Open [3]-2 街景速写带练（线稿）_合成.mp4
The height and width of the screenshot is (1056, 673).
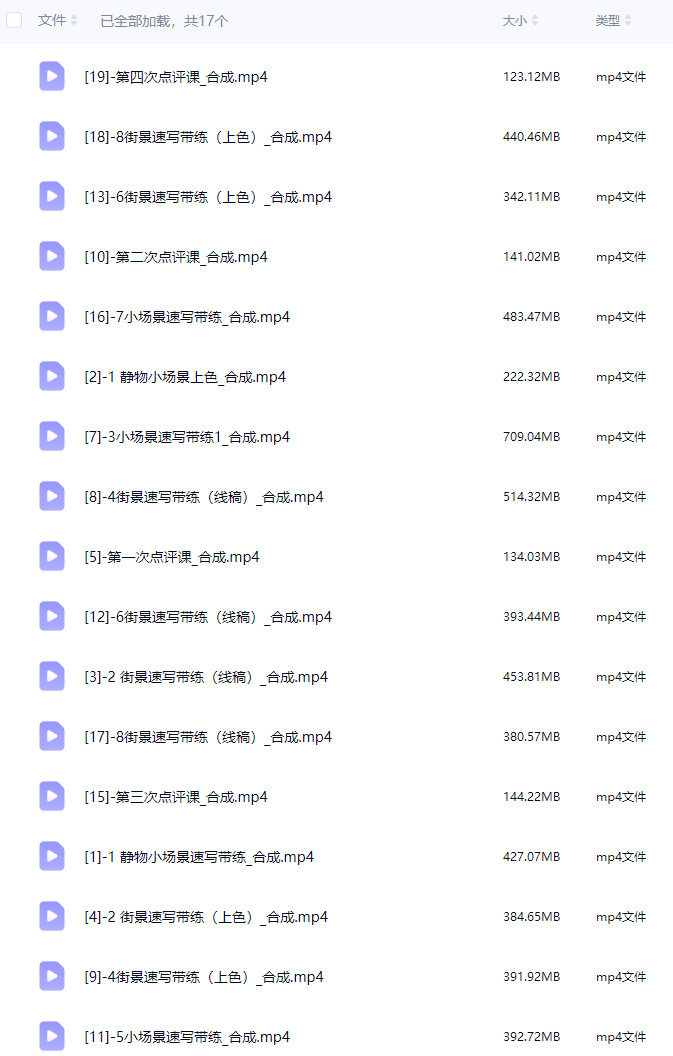tap(205, 677)
